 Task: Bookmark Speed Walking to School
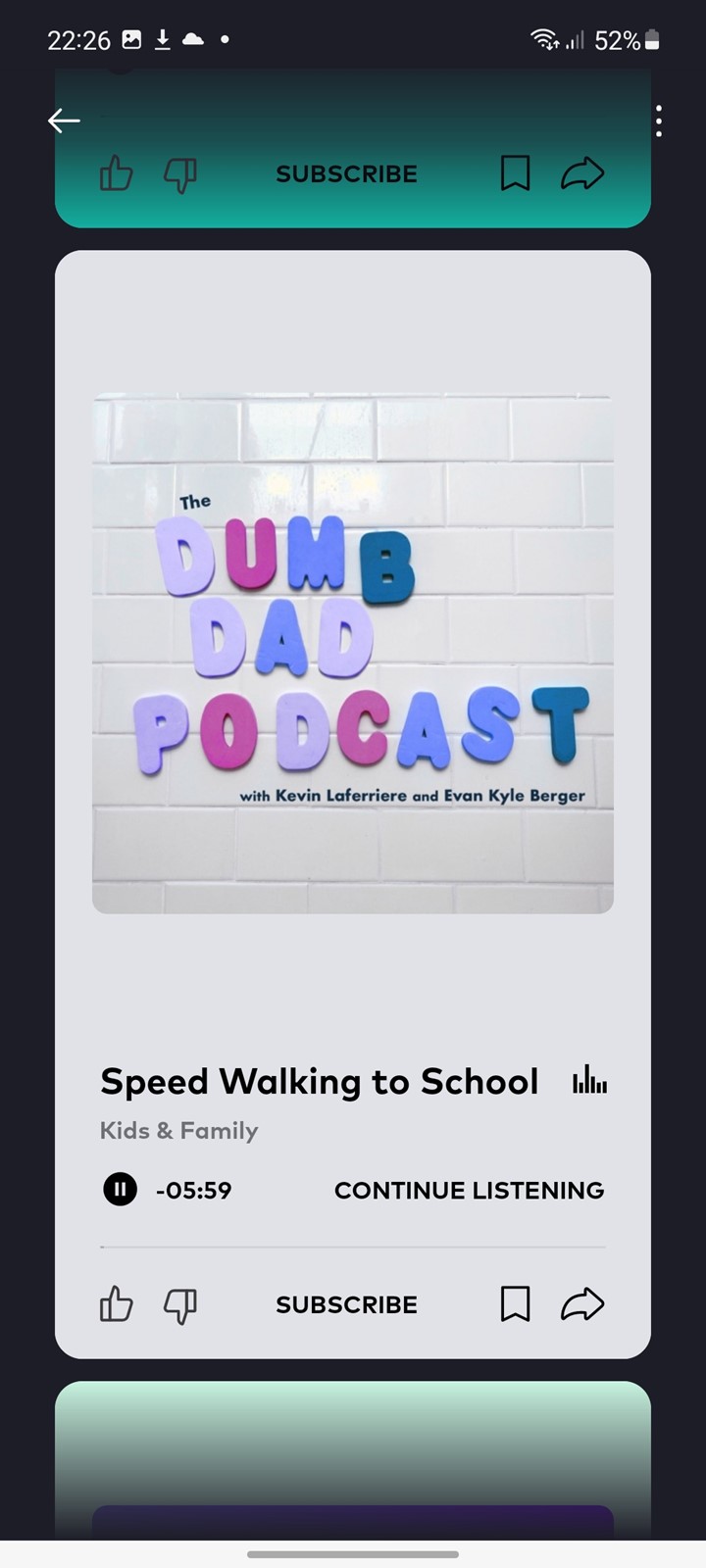pyautogui.click(x=516, y=1303)
